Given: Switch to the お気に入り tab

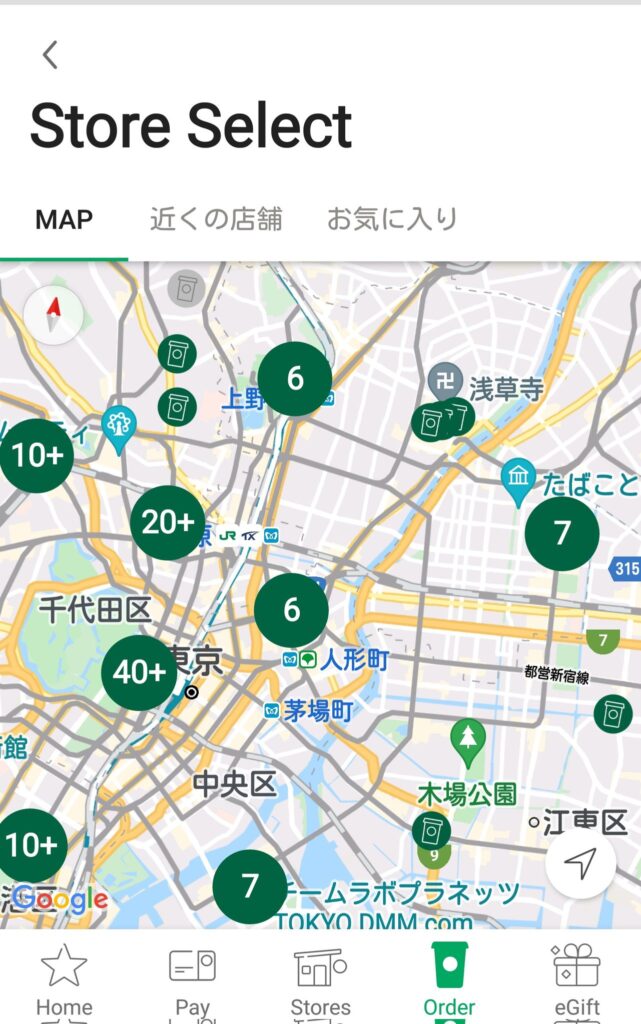Looking at the screenshot, I should pos(392,219).
